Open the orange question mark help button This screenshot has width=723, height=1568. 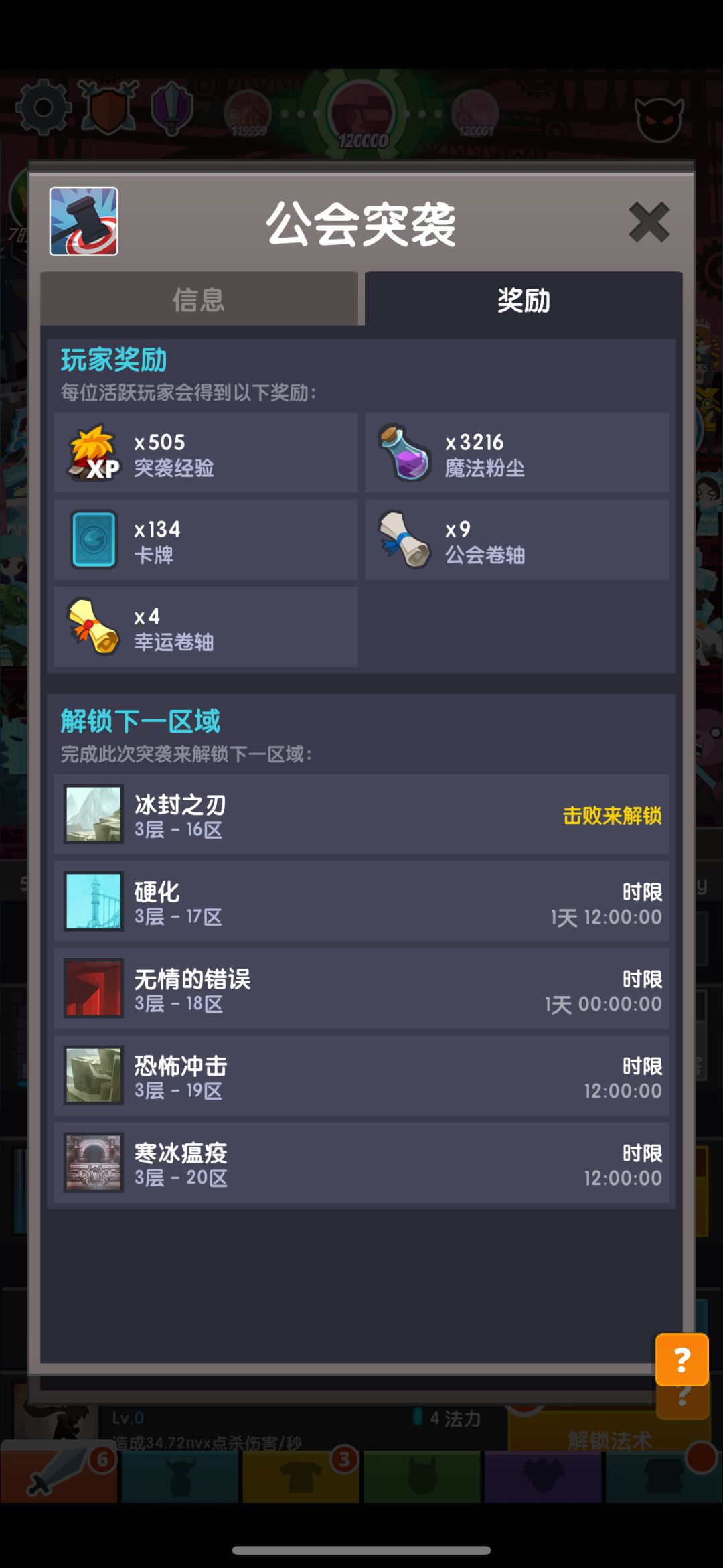pyautogui.click(x=681, y=1359)
